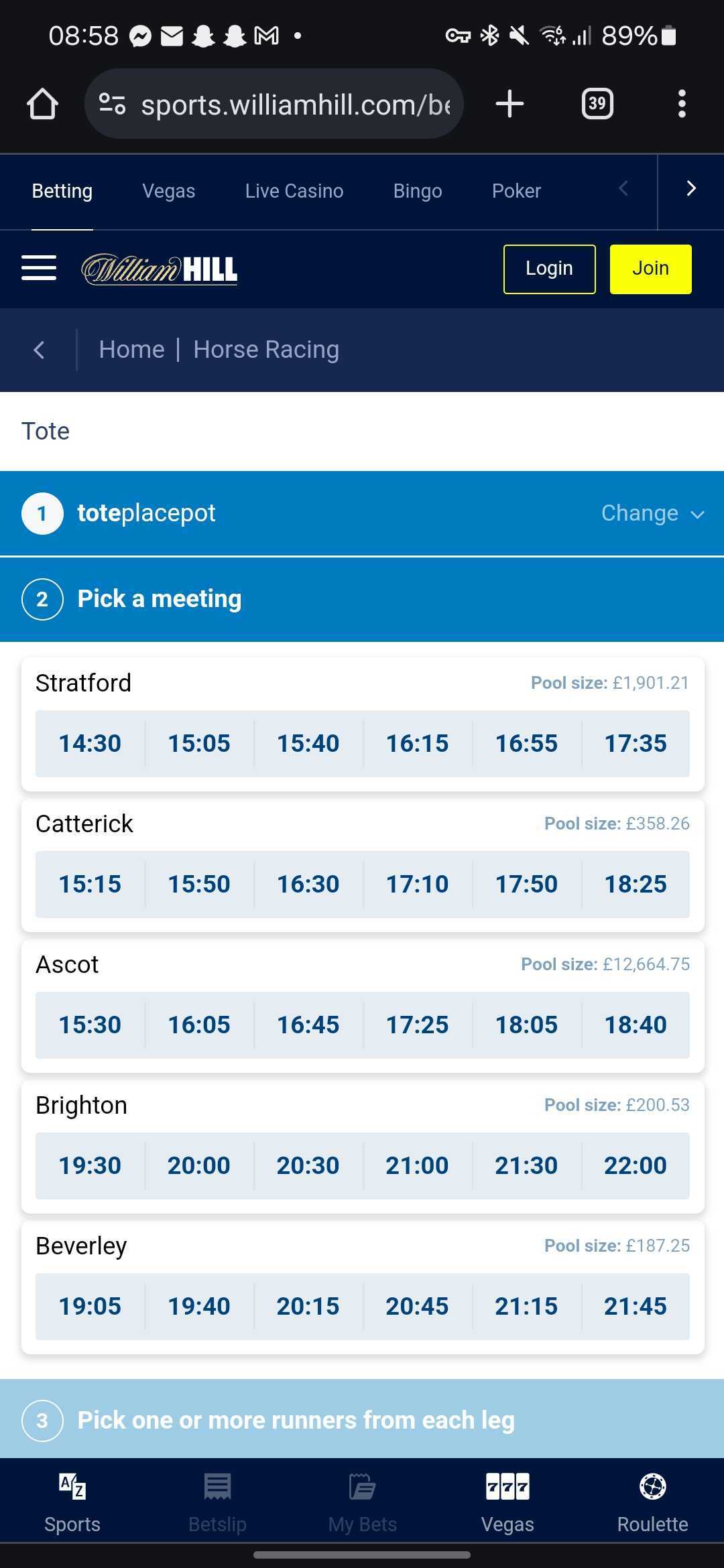The image size is (724, 1568).
Task: Go back using the breadcrumb back arrow
Action: coord(38,349)
